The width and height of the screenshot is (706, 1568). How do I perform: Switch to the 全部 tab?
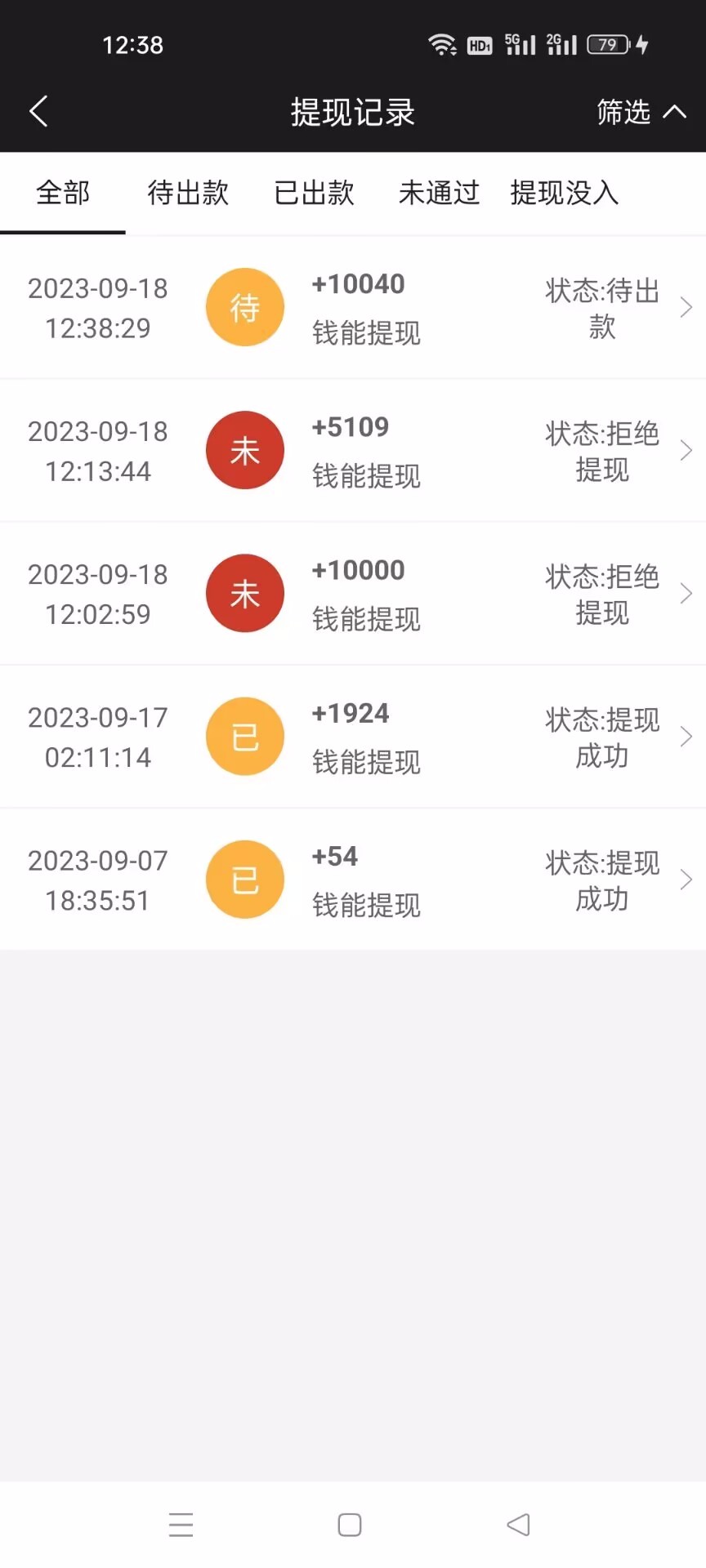63,194
